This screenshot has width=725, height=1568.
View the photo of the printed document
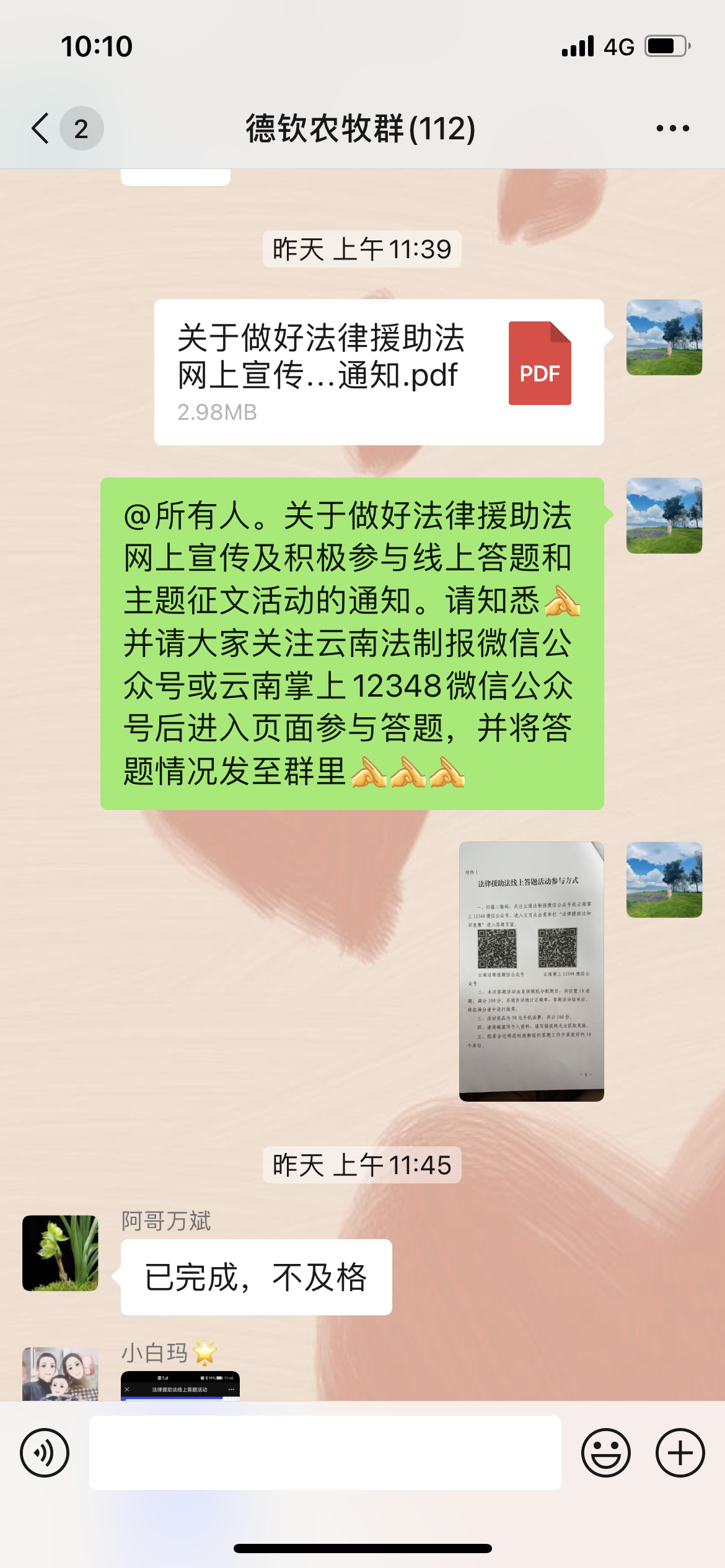pos(531,970)
